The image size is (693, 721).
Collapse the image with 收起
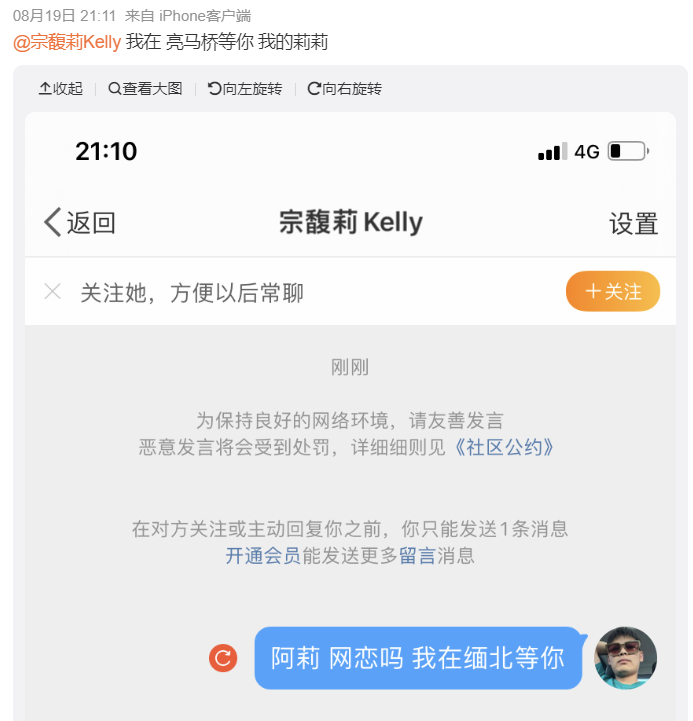click(x=61, y=89)
